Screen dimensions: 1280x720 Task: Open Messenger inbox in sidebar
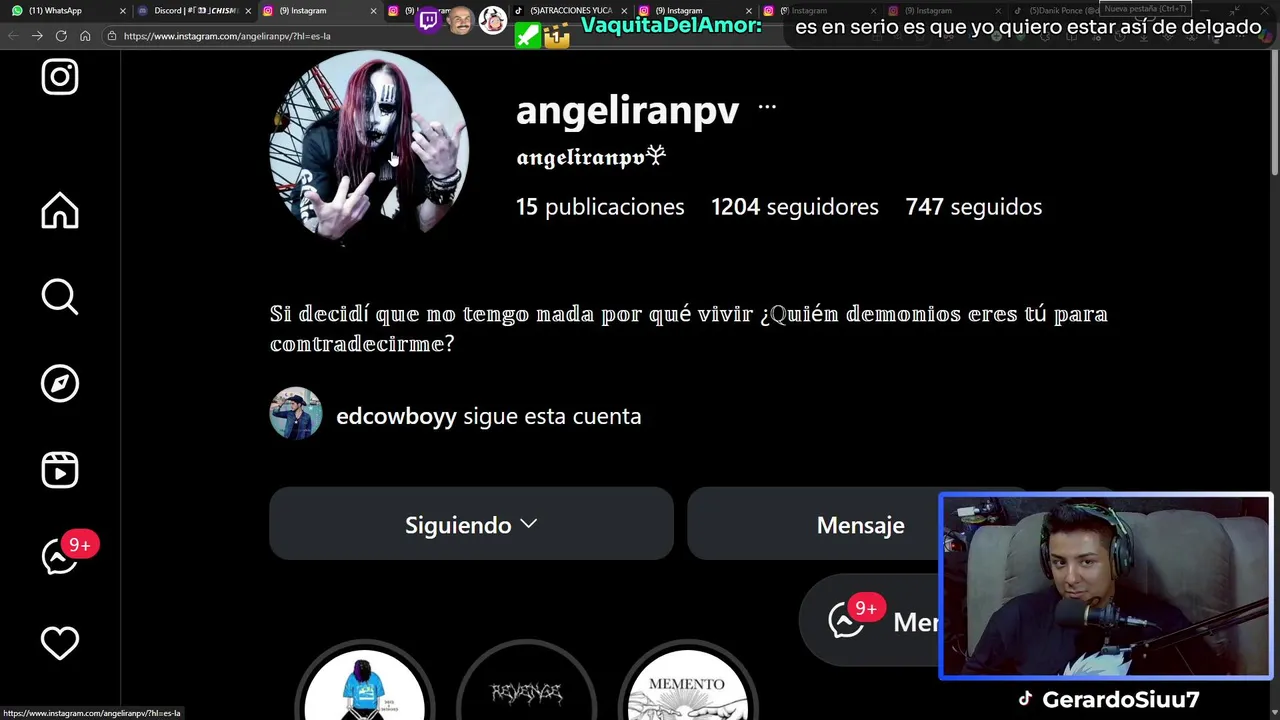60,557
